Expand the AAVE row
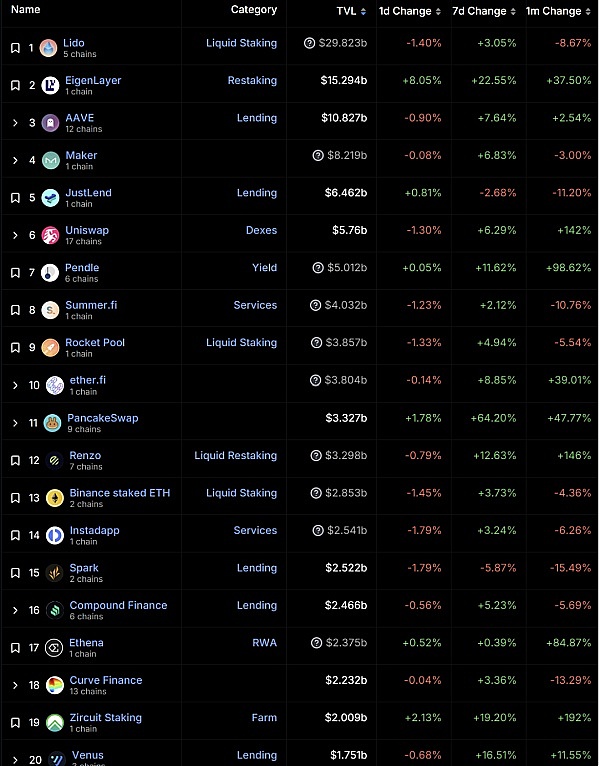 coord(15,123)
